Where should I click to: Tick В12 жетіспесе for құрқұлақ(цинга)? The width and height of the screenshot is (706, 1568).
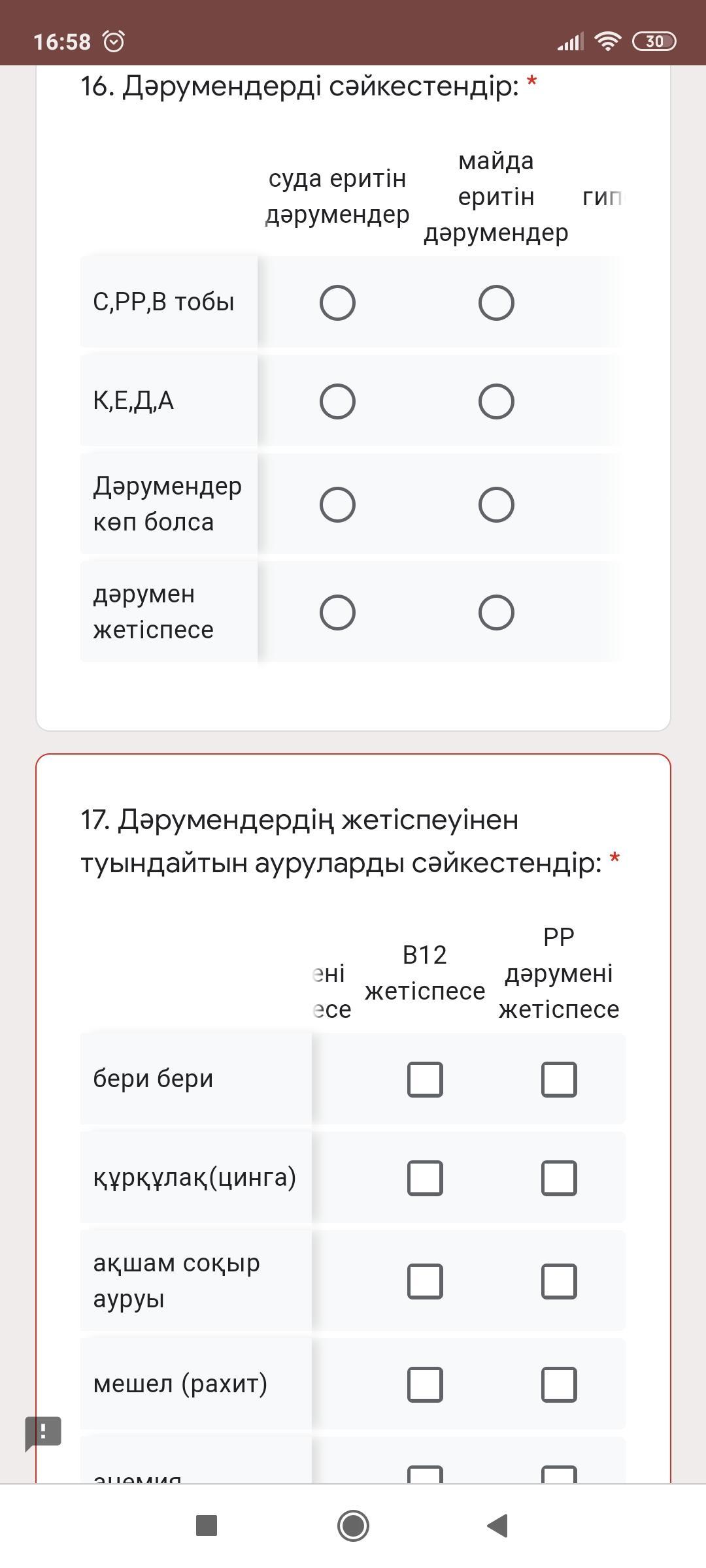(425, 1178)
